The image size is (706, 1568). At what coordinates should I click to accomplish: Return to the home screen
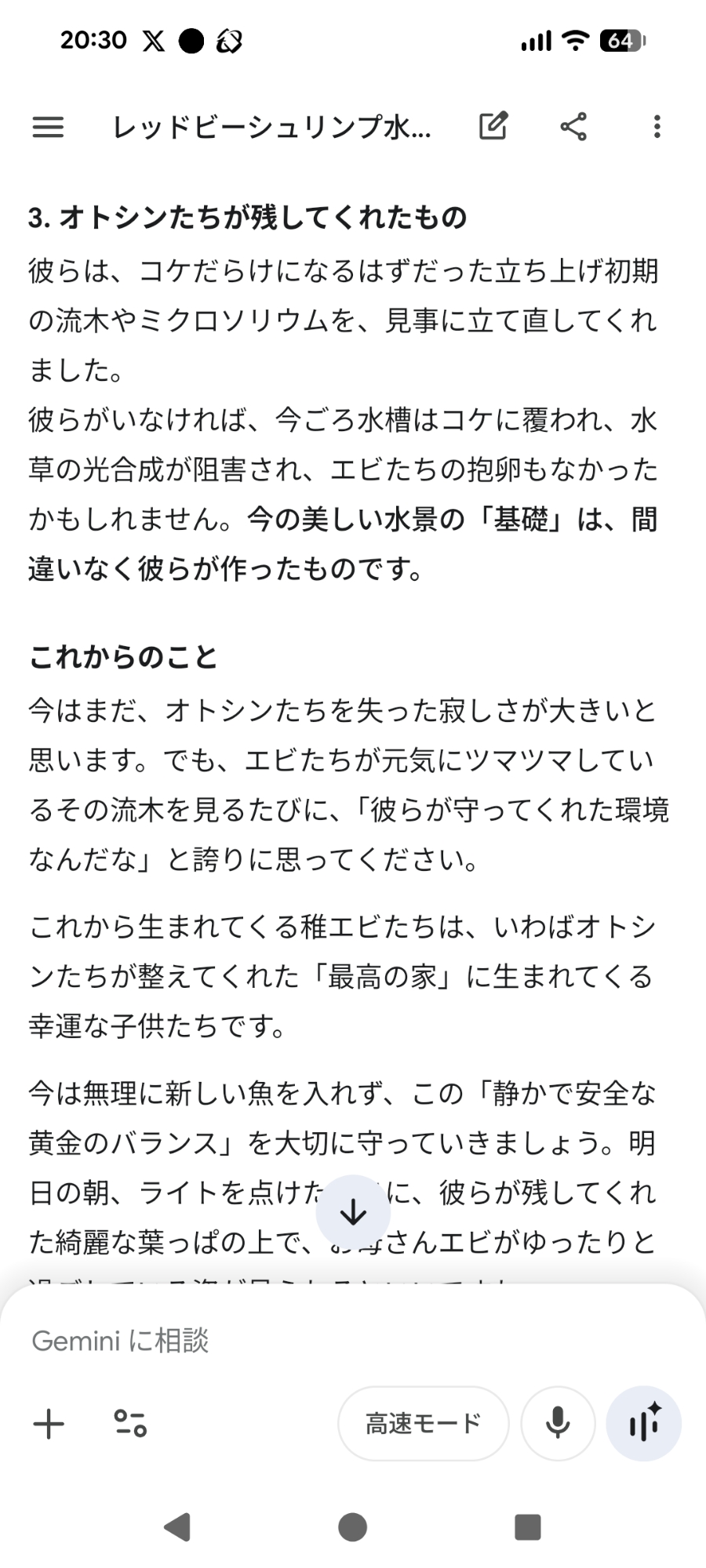(x=353, y=1526)
